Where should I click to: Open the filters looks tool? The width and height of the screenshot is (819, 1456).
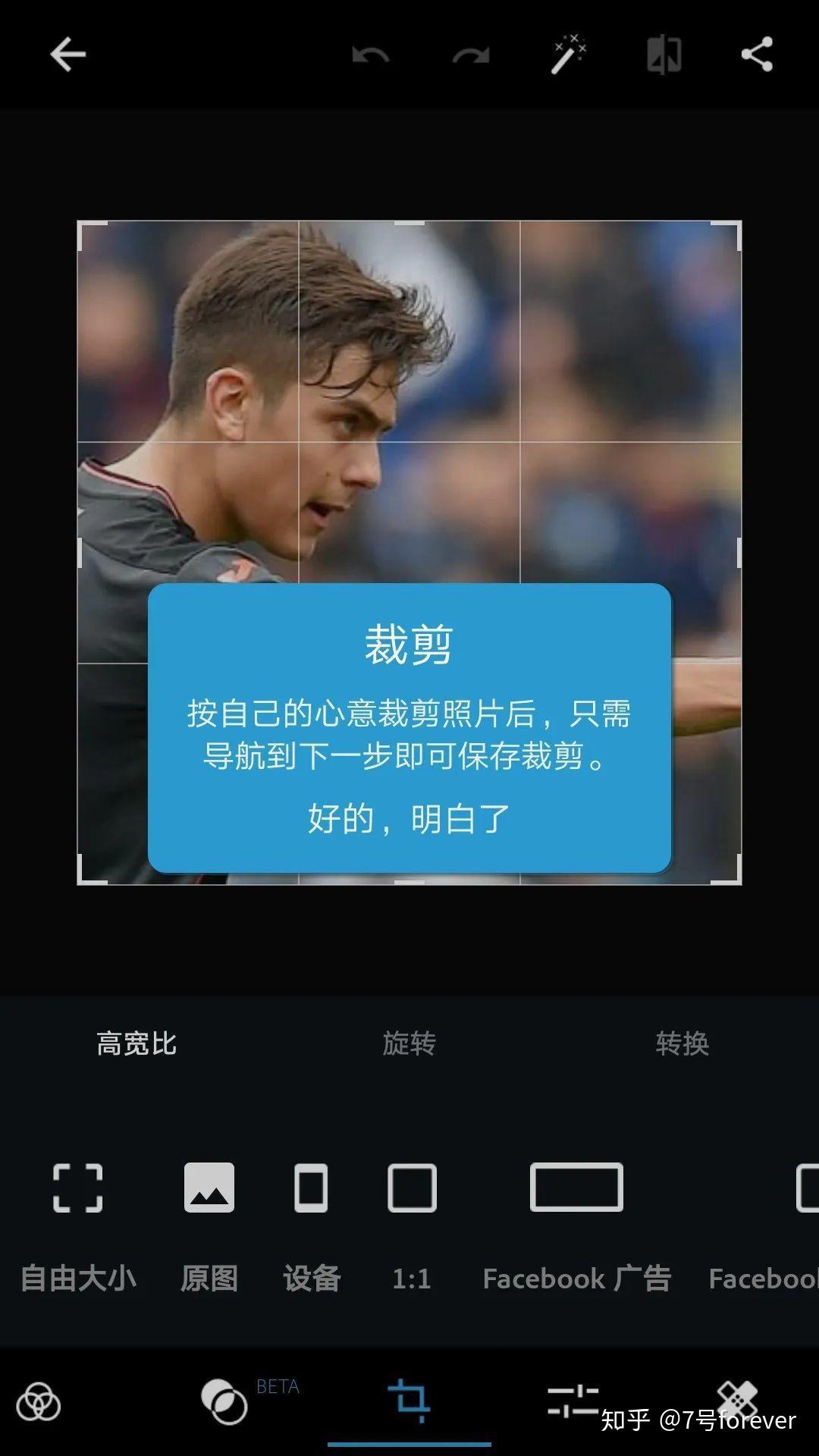coord(39,1401)
